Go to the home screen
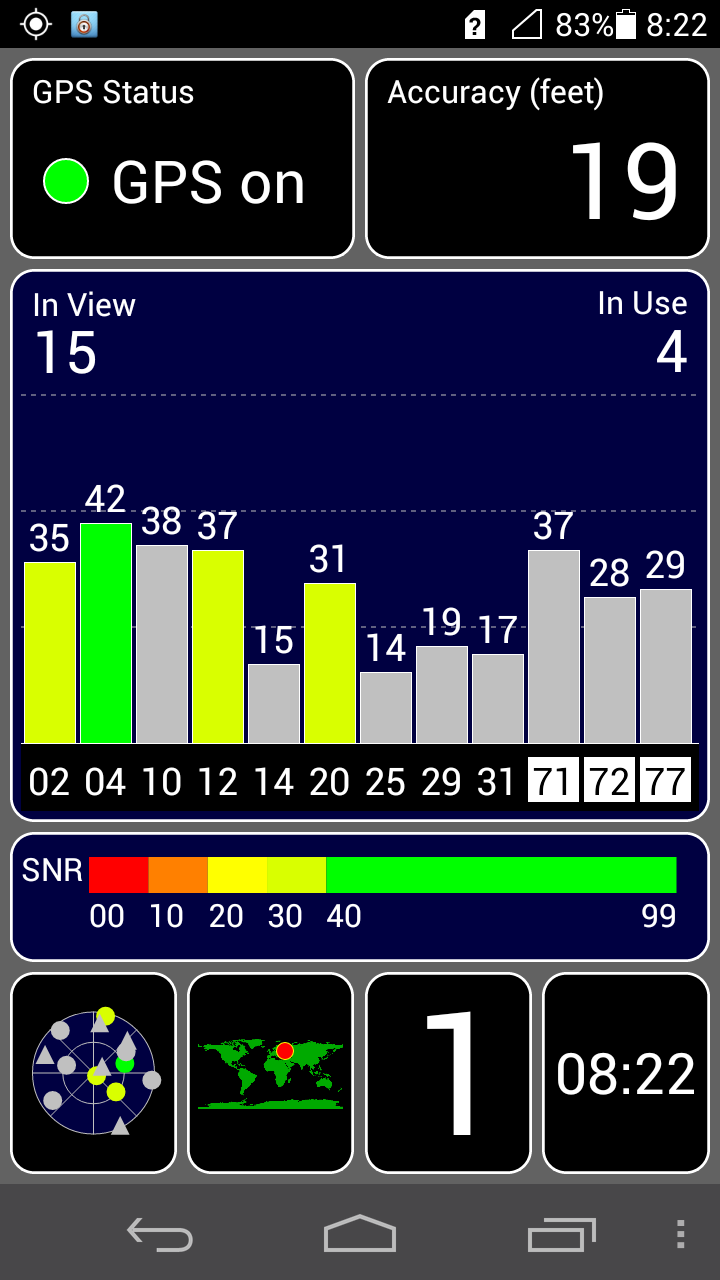 point(360,1234)
